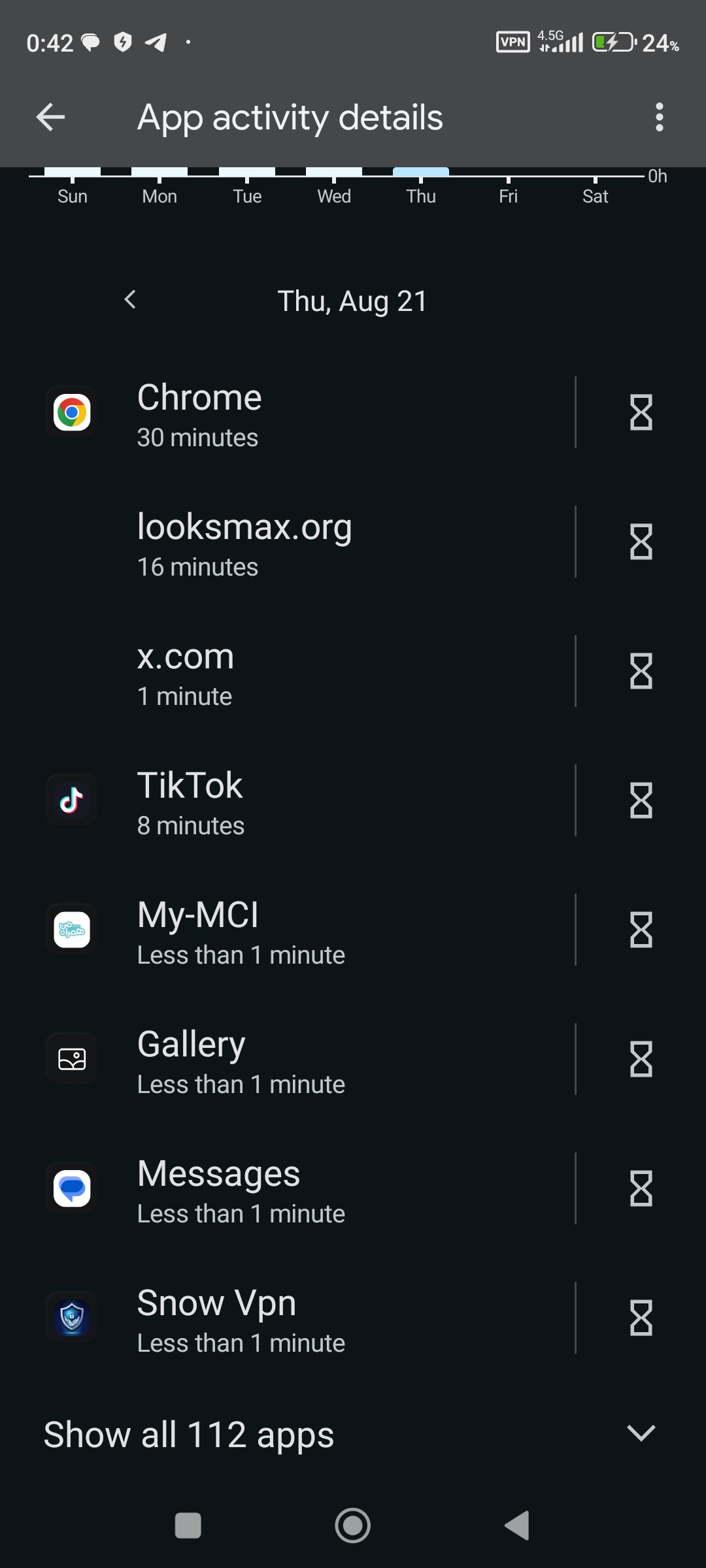Go to the previous day arrow
Viewport: 706px width, 1568px height.
[x=130, y=300]
